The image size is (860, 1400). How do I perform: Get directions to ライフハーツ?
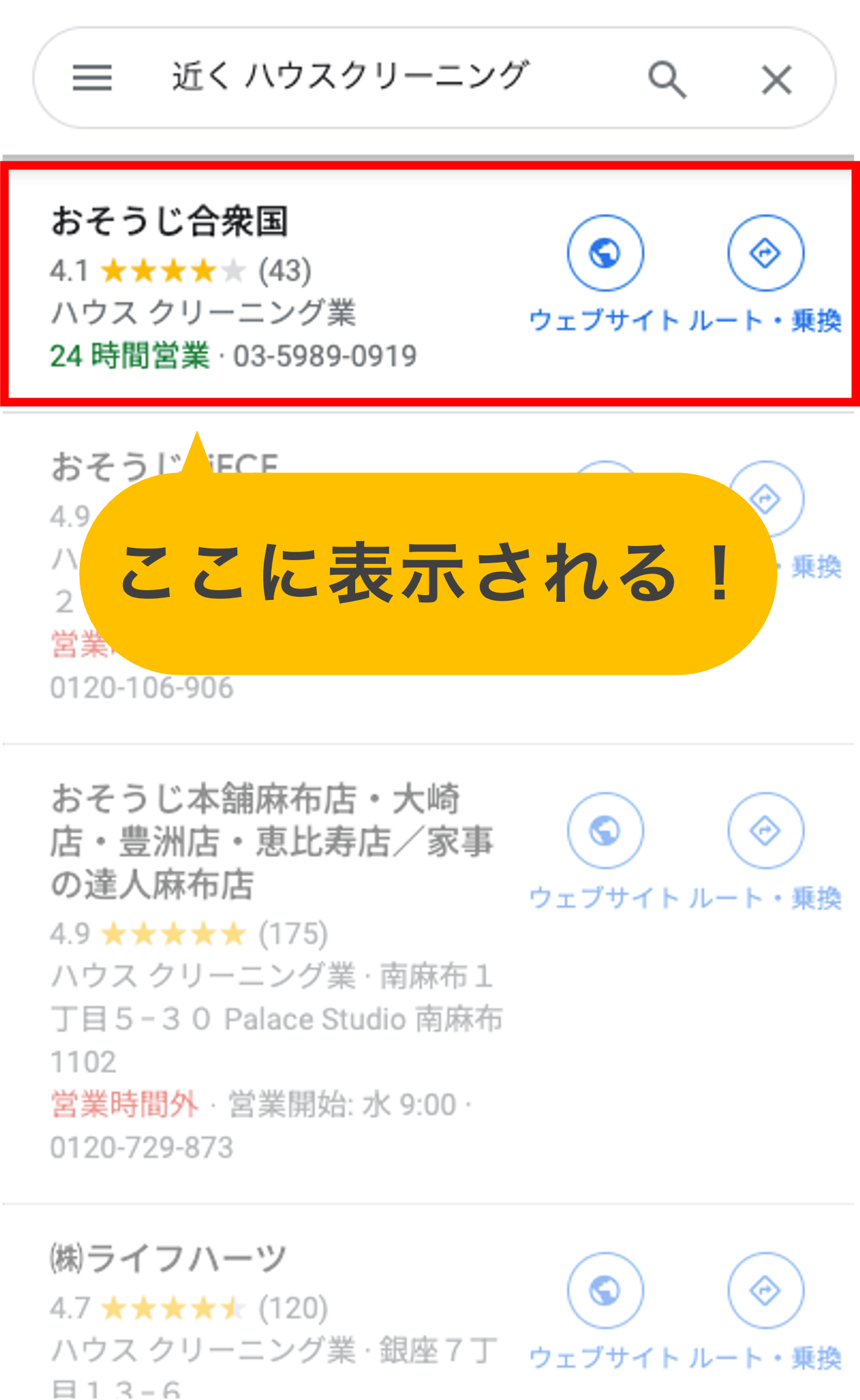click(766, 1291)
